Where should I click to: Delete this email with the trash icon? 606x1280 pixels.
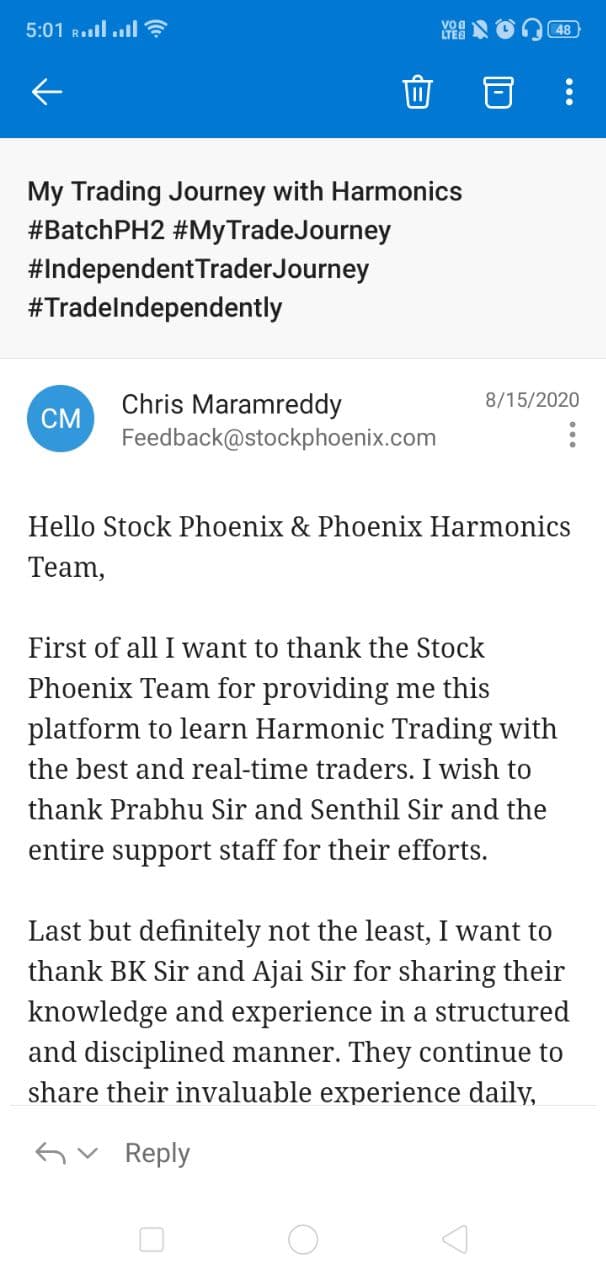click(x=417, y=92)
